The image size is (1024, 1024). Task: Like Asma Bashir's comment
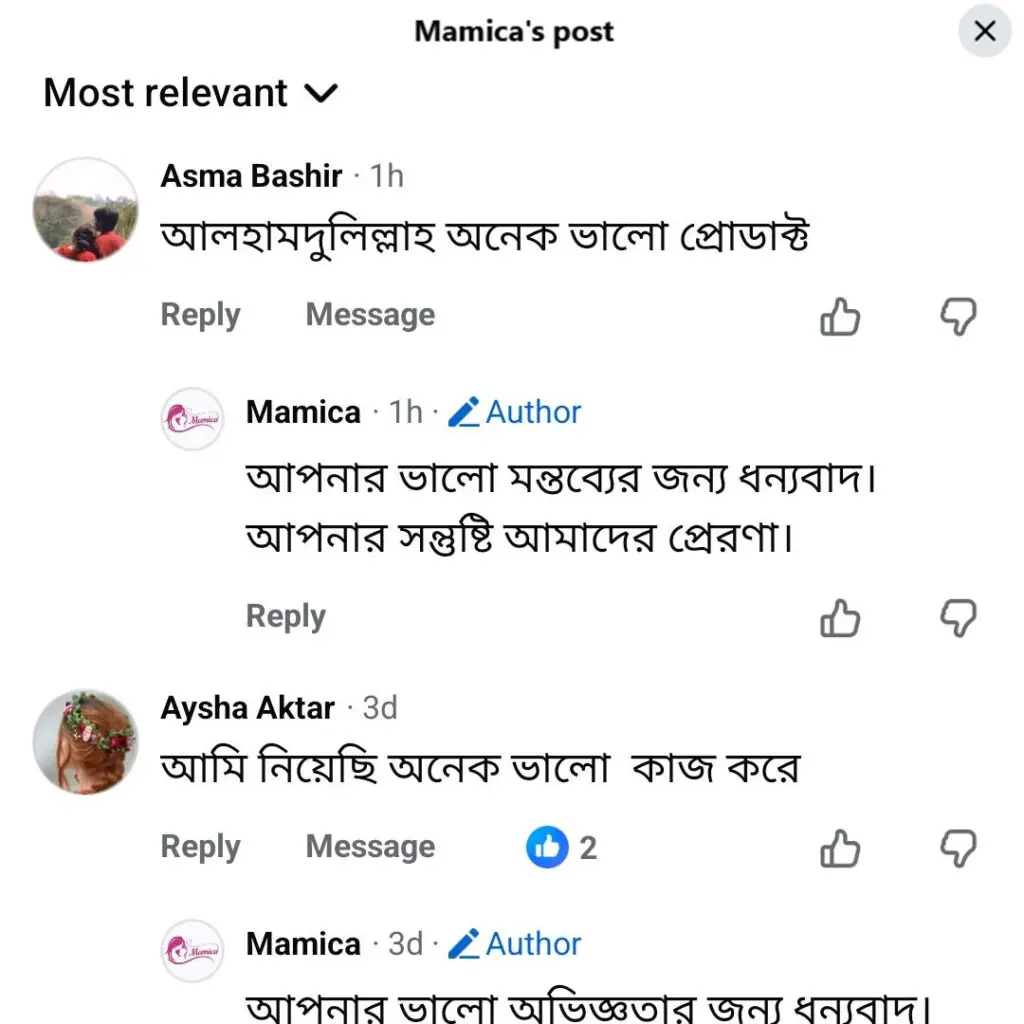click(x=840, y=317)
